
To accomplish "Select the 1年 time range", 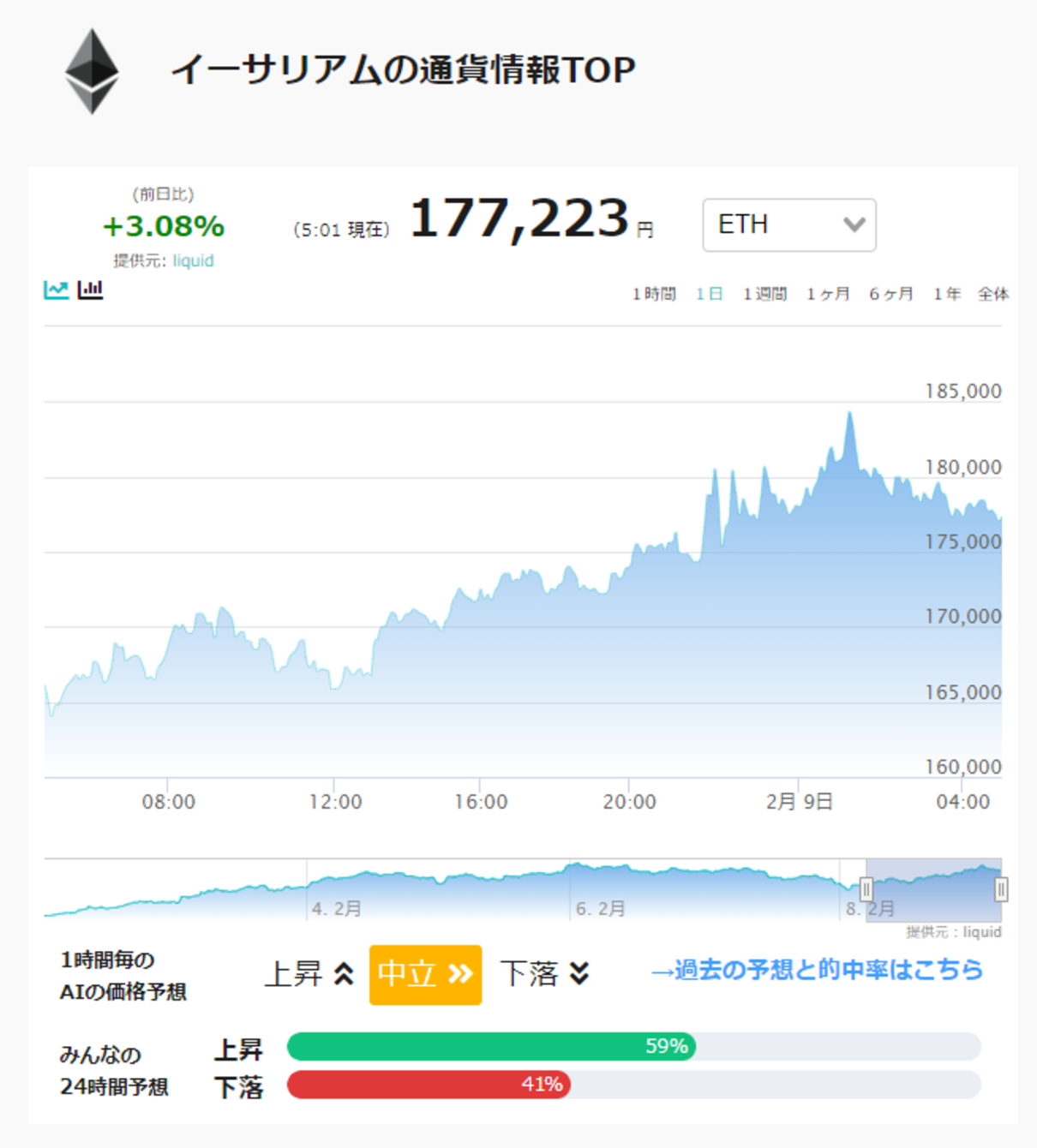I will pyautogui.click(x=947, y=294).
